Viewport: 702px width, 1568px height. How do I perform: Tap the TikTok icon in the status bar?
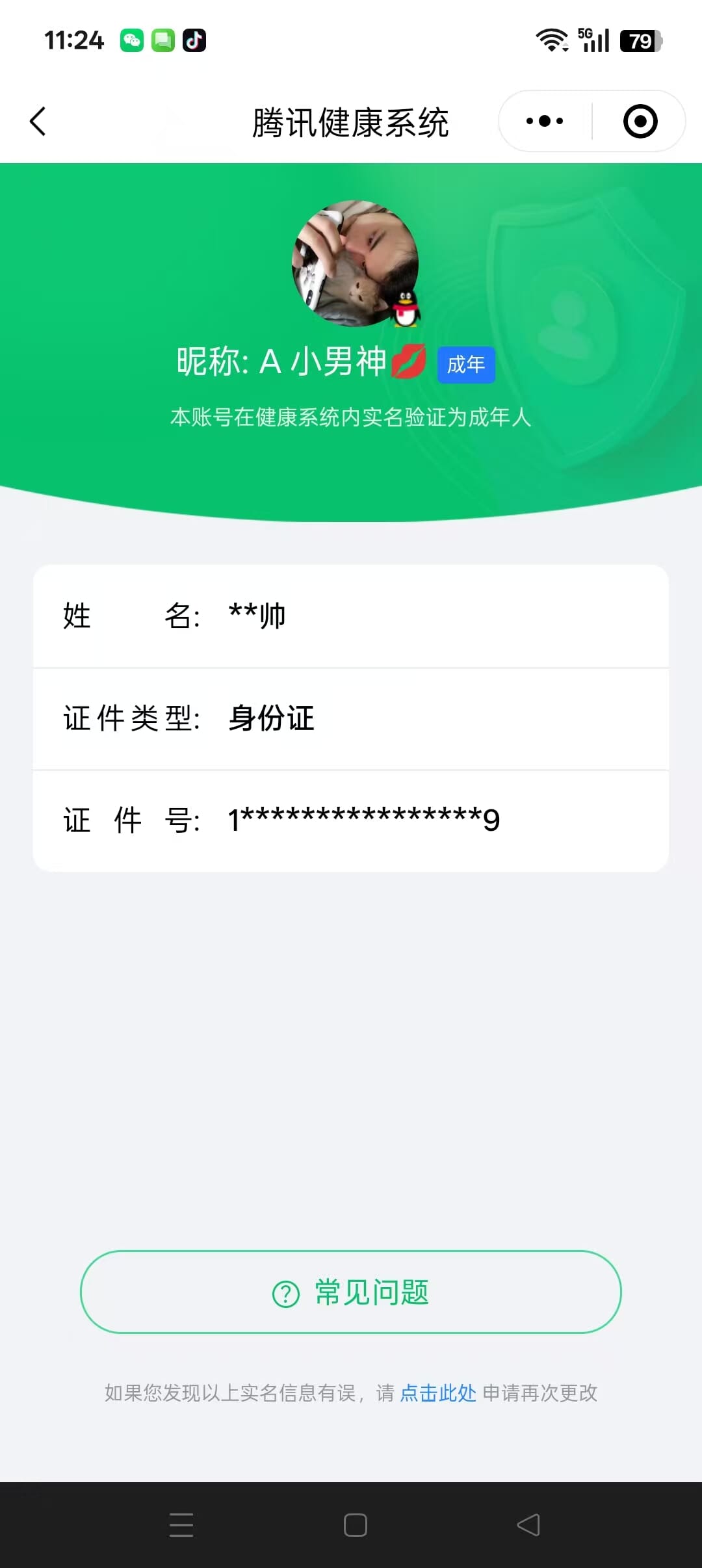pyautogui.click(x=195, y=40)
